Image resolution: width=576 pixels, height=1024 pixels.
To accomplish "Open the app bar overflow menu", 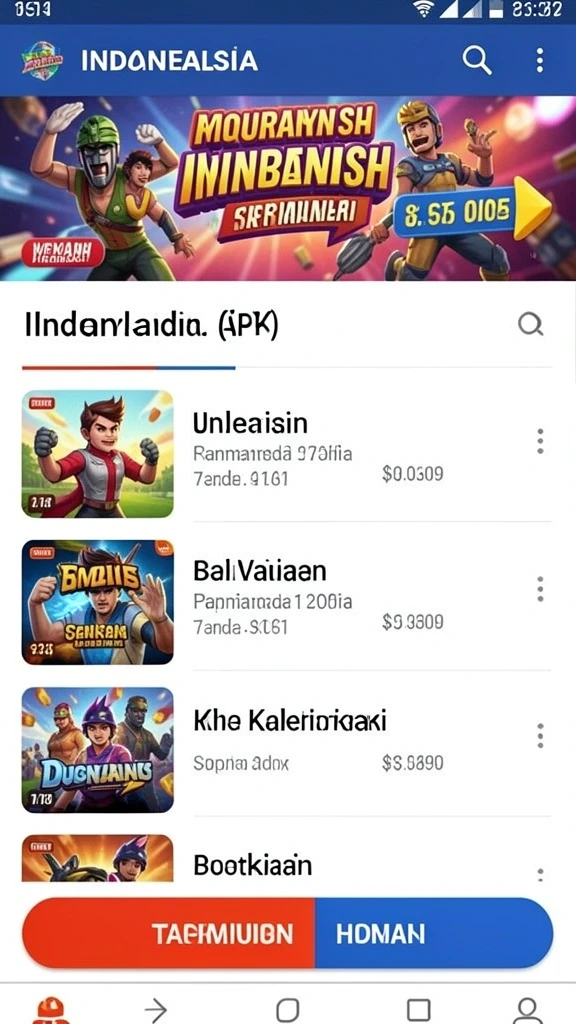I will point(539,60).
